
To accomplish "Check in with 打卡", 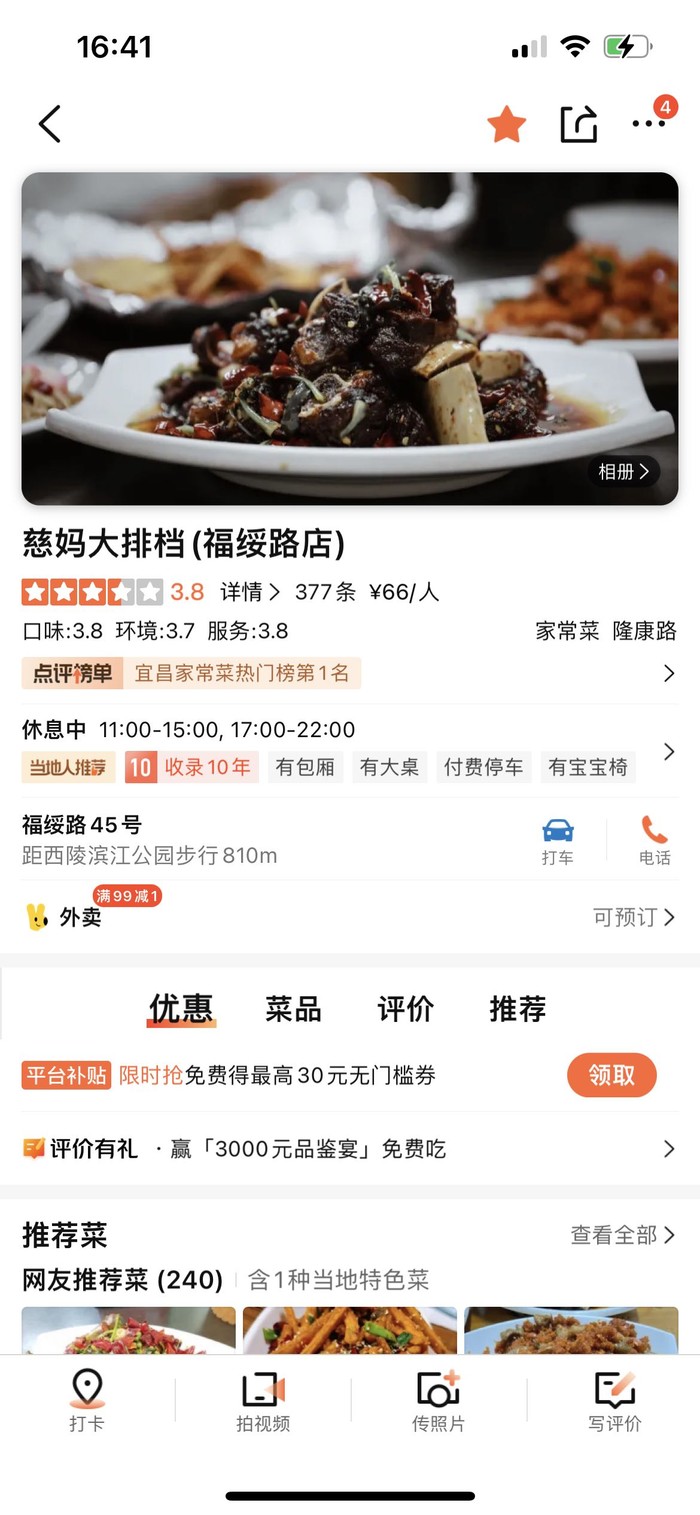I will [x=87, y=1400].
